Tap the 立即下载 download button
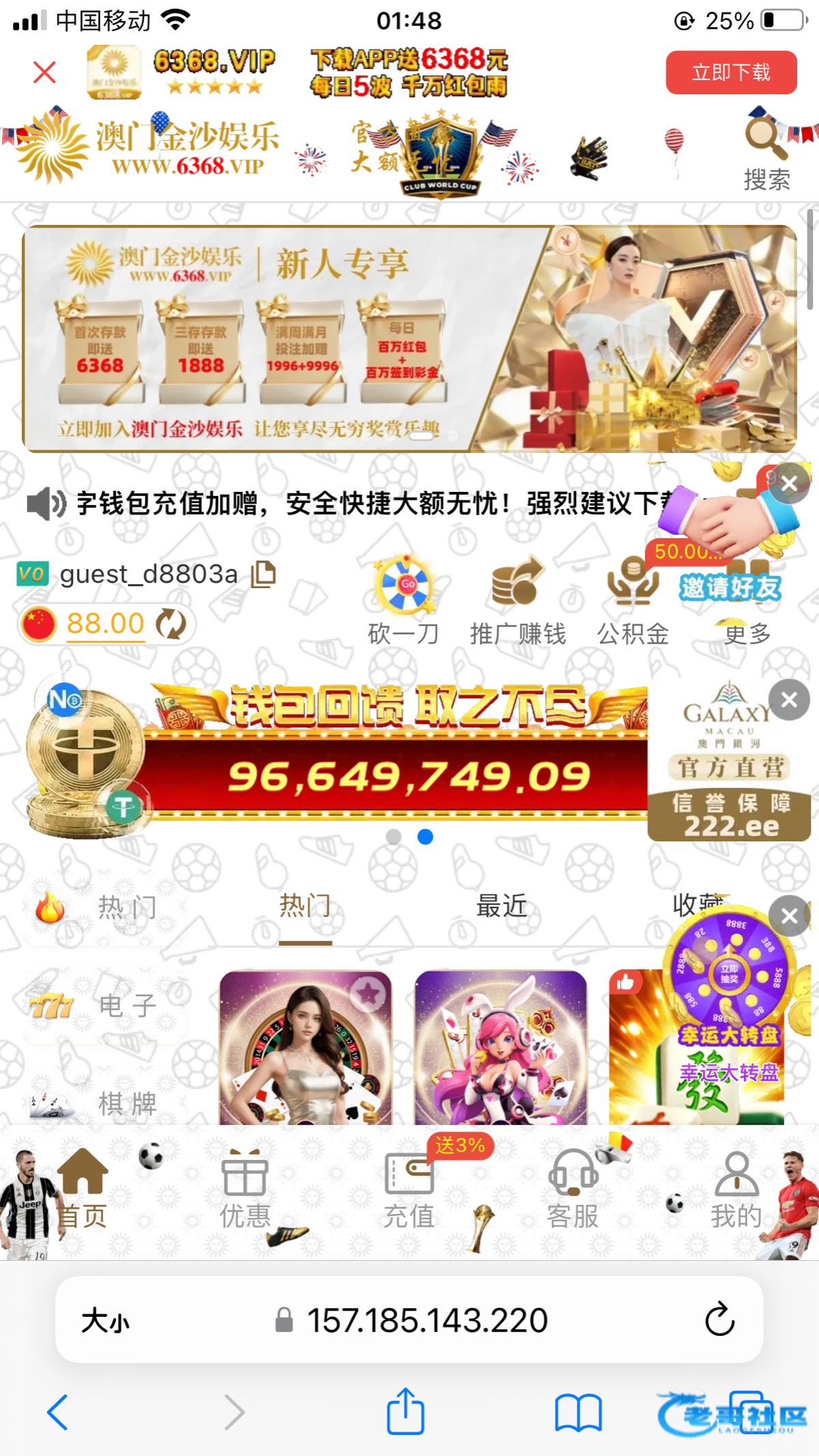 coord(730,72)
